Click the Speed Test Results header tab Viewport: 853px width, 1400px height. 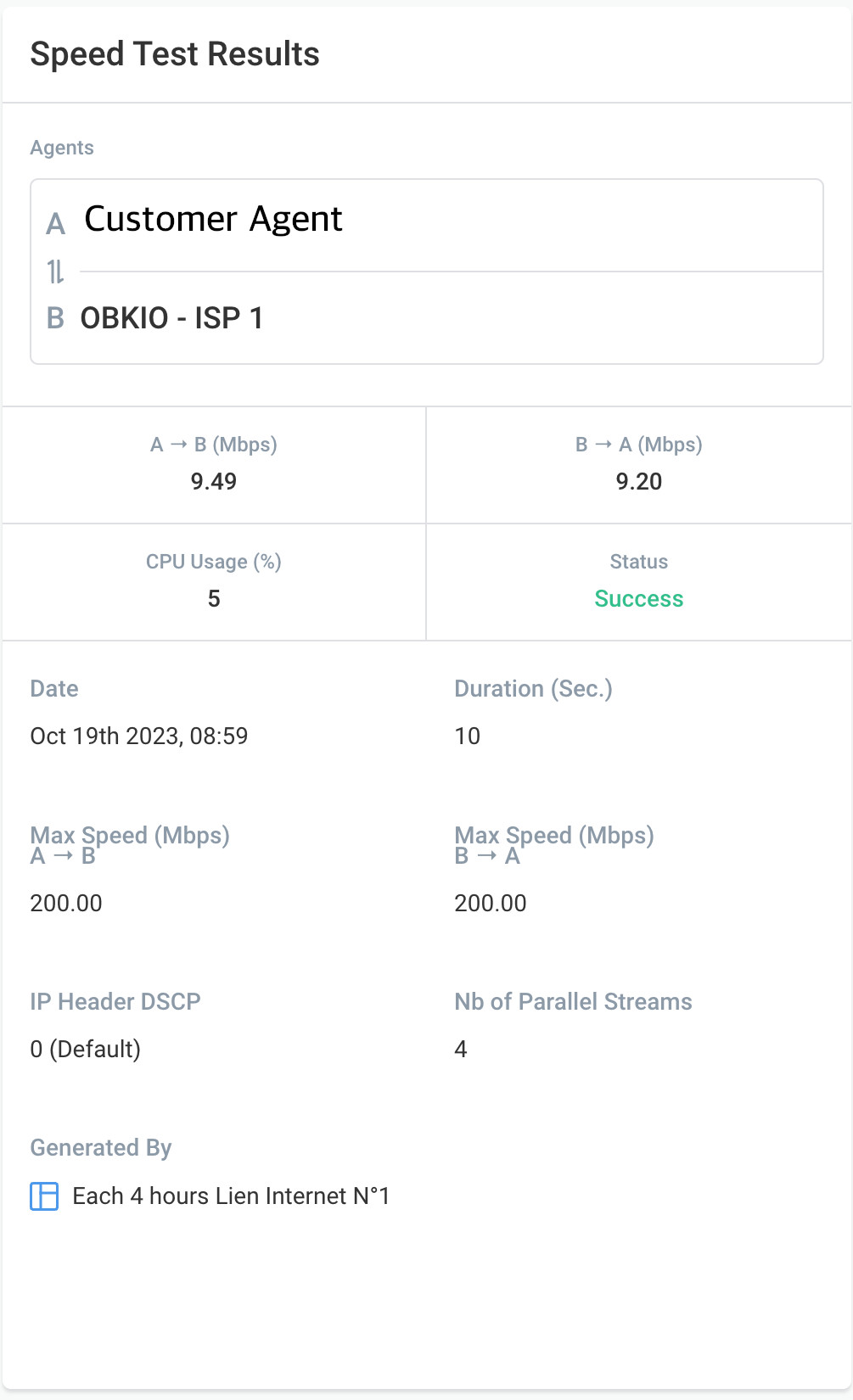pos(175,53)
